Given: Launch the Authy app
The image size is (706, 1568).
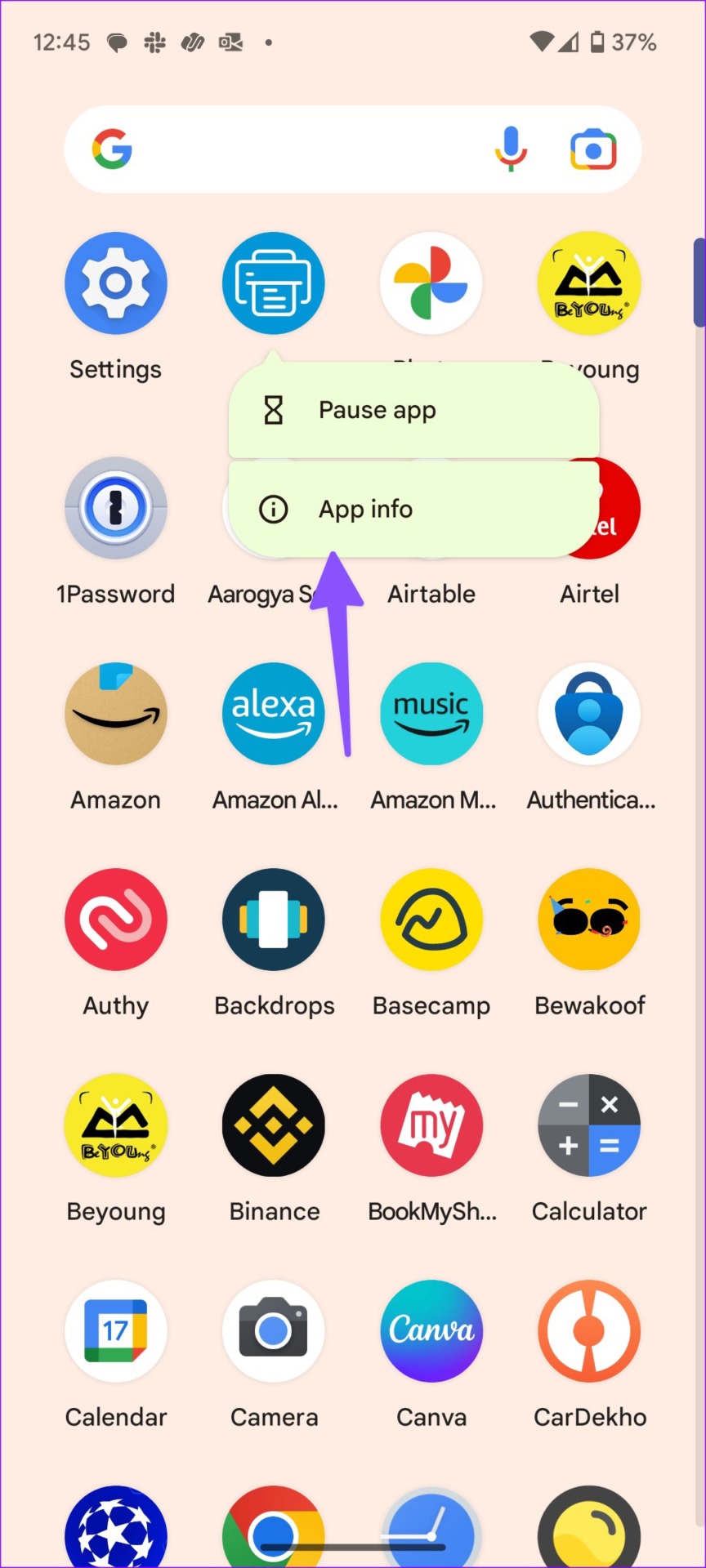Looking at the screenshot, I should pyautogui.click(x=116, y=920).
